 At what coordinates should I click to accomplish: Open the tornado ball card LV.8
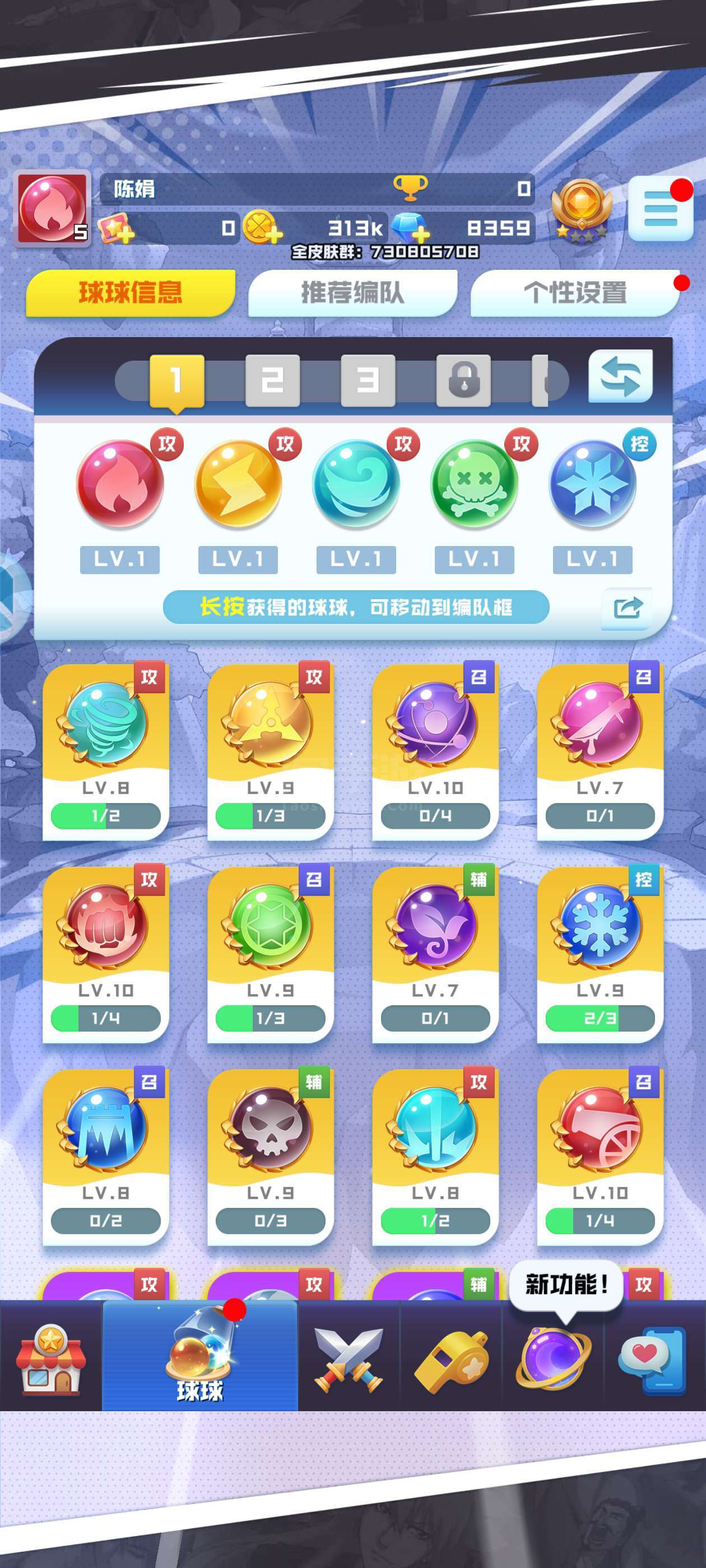[105, 752]
